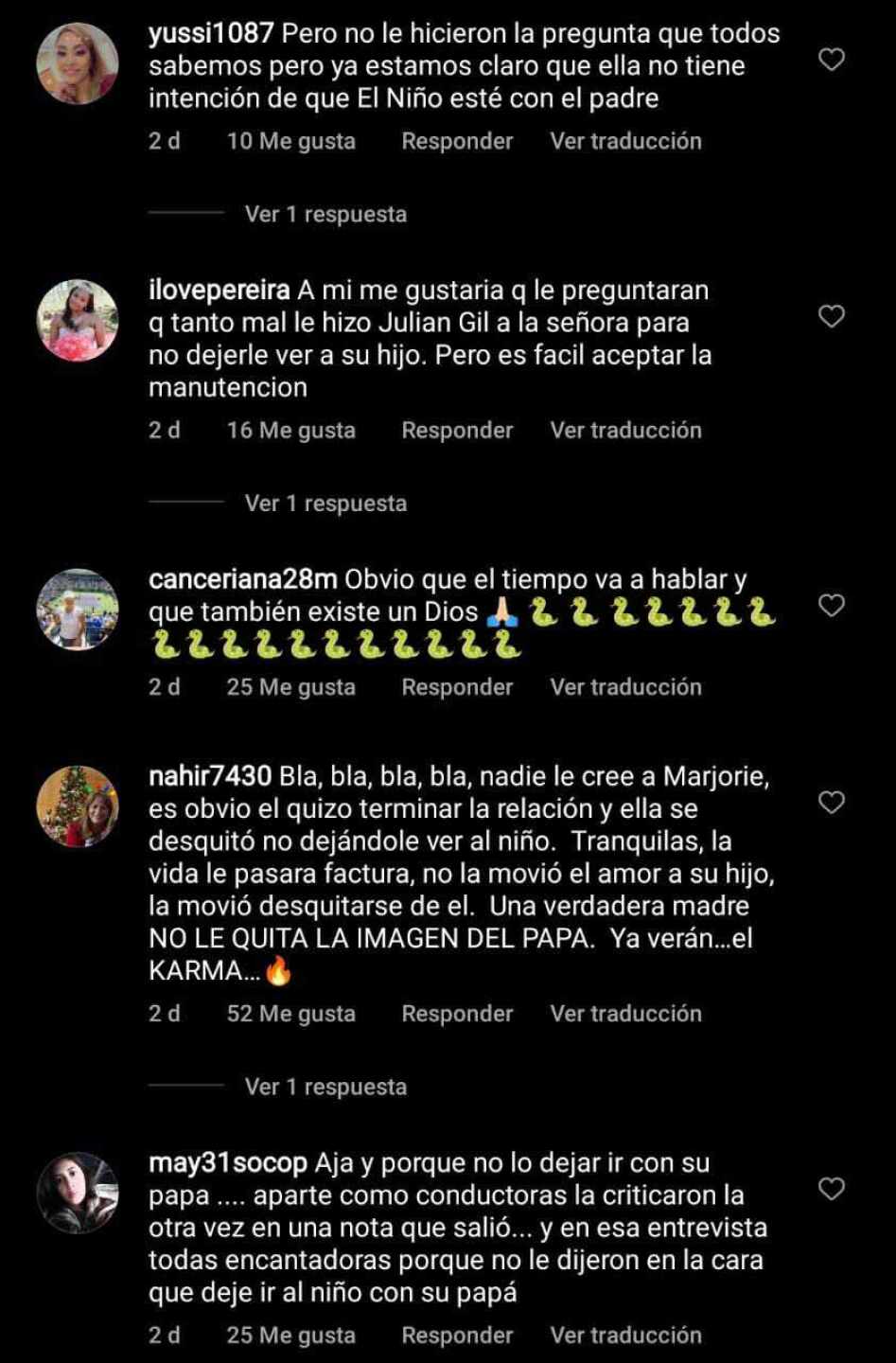Like yussi1087's comment
The height and width of the screenshot is (1363, 896).
[x=831, y=60]
